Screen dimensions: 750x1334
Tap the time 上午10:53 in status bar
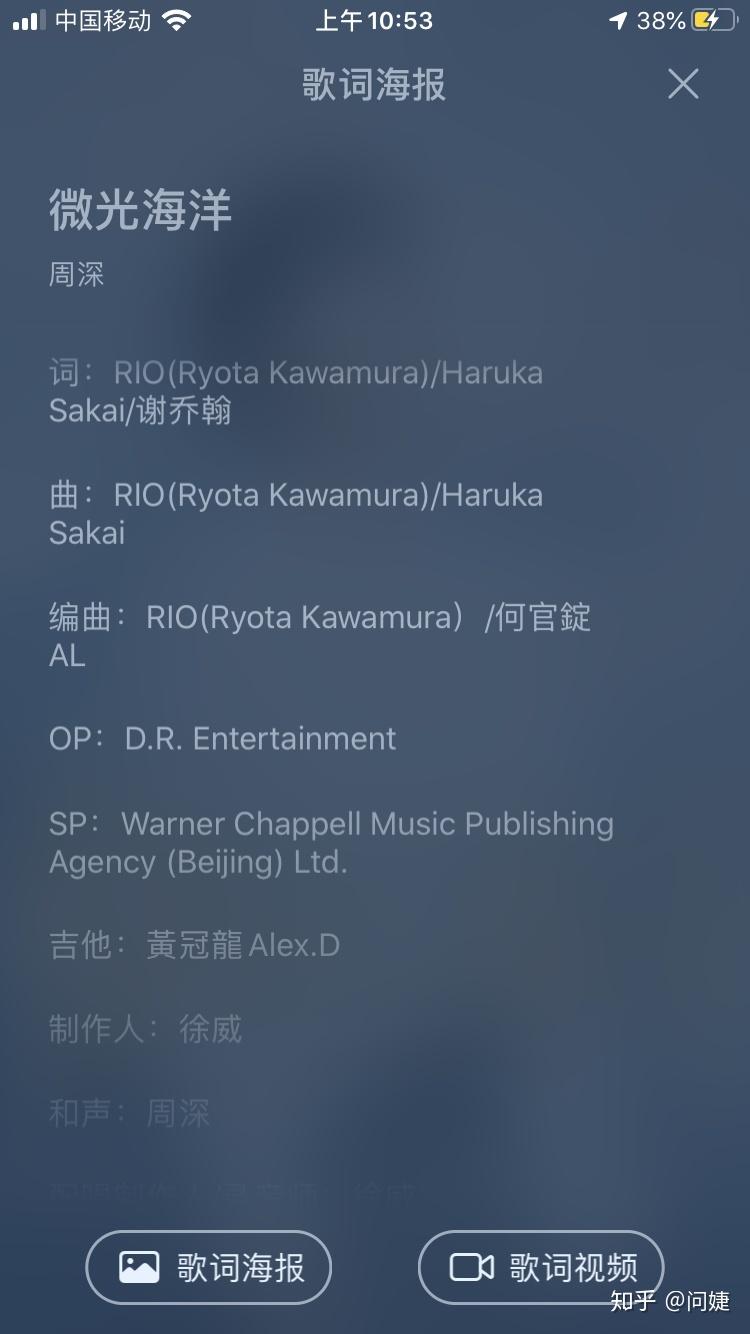pos(374,19)
